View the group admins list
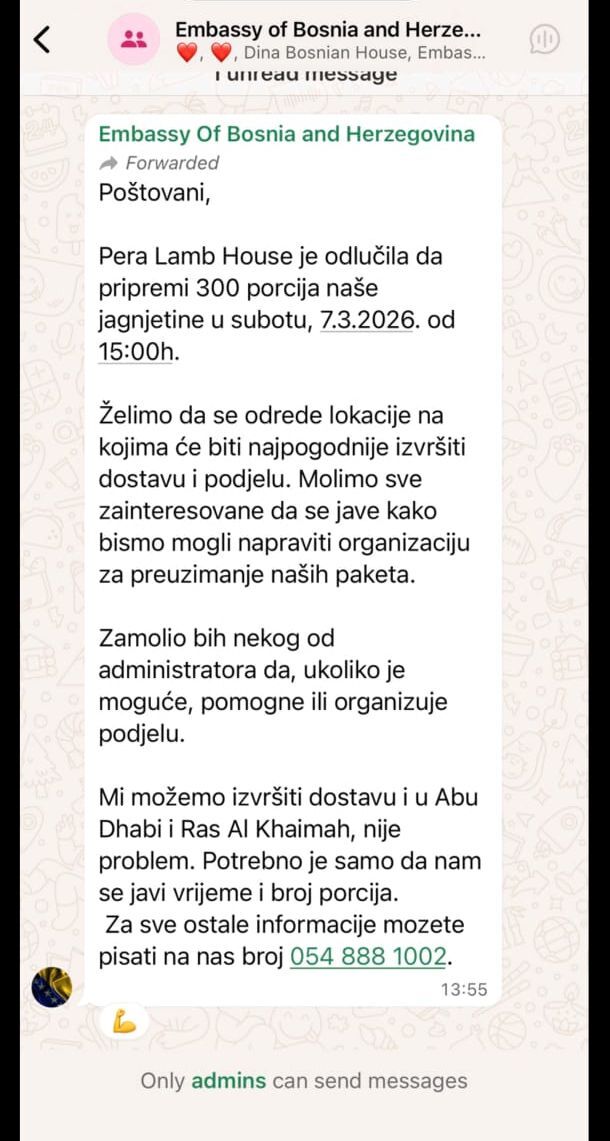610x1141 pixels. coord(228,1081)
